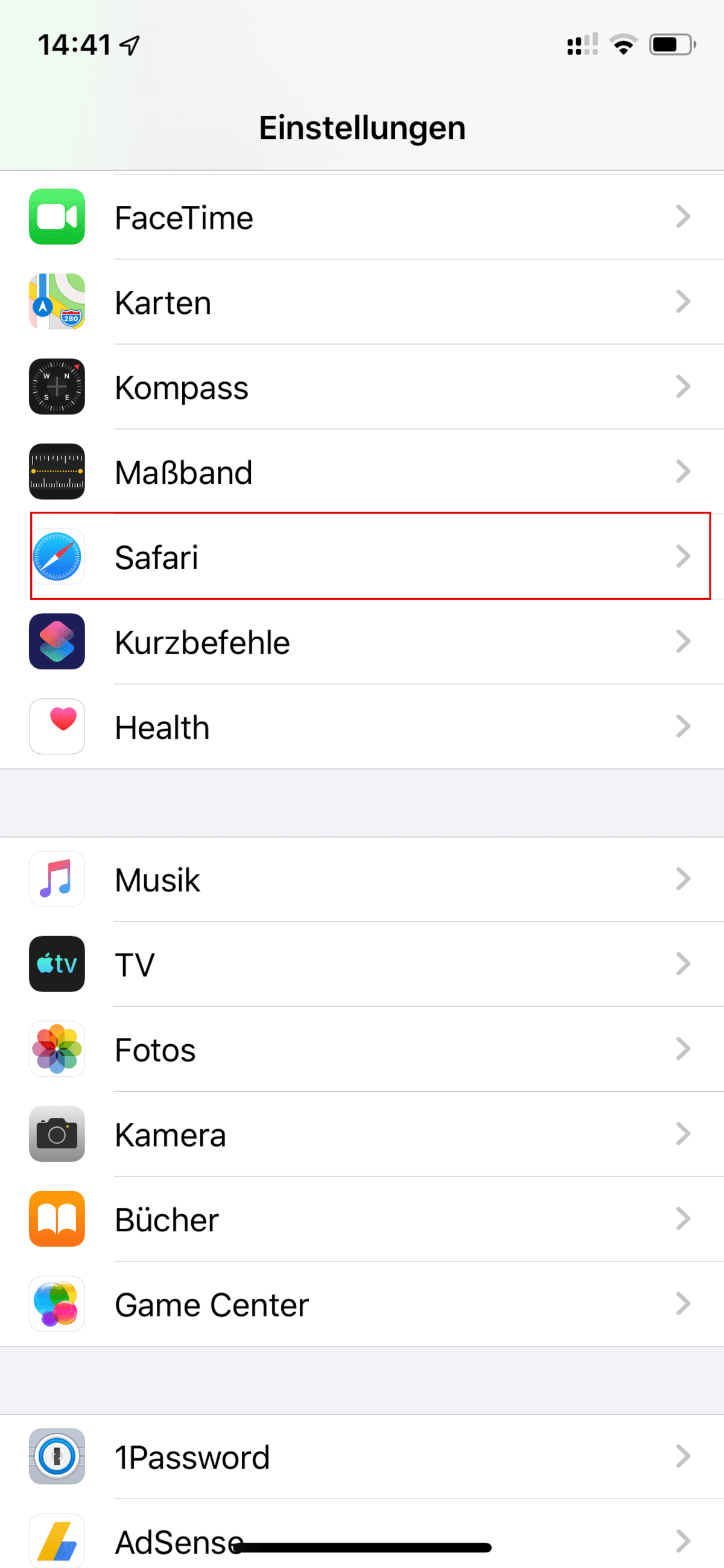Go to Health settings
724x1568 pixels.
[x=362, y=727]
